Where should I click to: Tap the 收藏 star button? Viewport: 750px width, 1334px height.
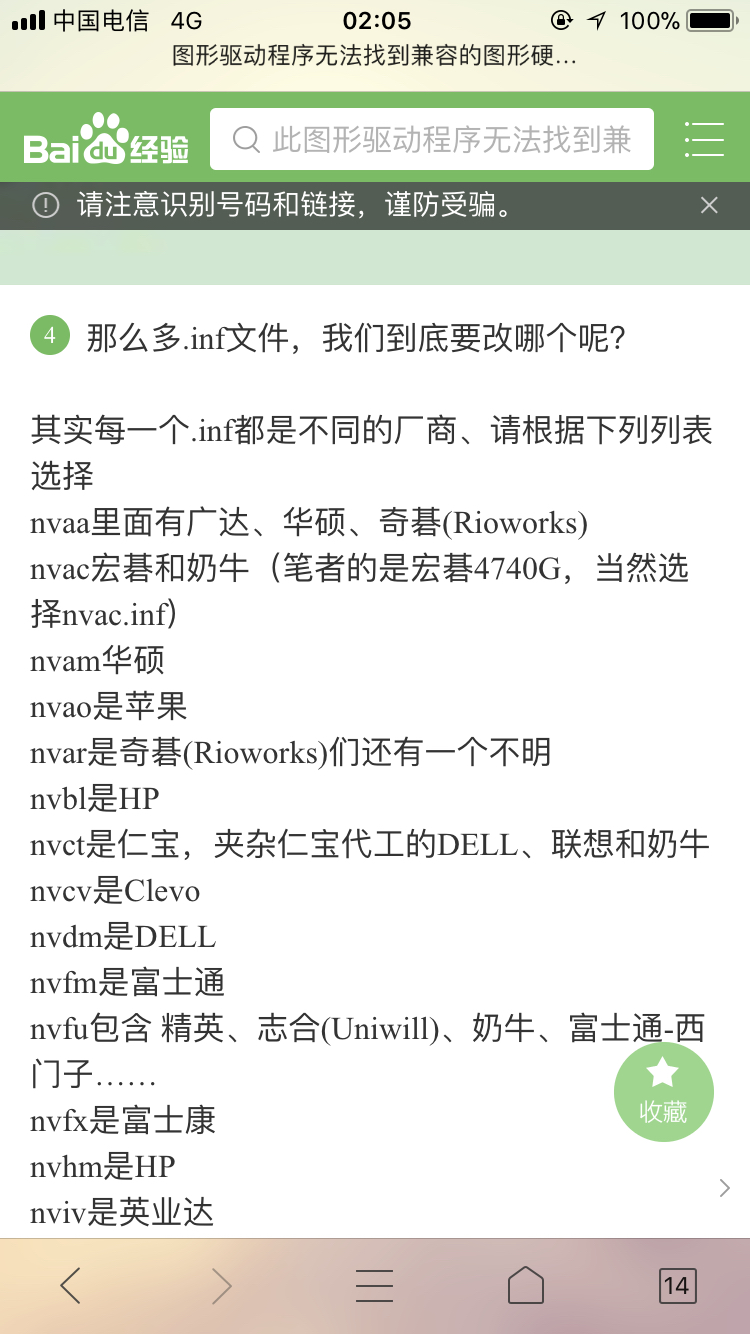pyautogui.click(x=663, y=1091)
